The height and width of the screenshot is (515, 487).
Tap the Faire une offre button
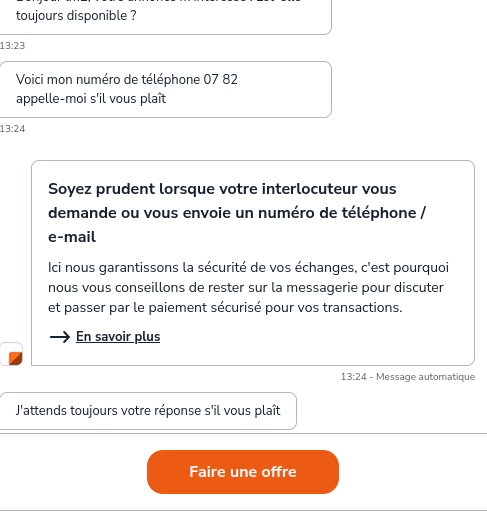pos(243,472)
